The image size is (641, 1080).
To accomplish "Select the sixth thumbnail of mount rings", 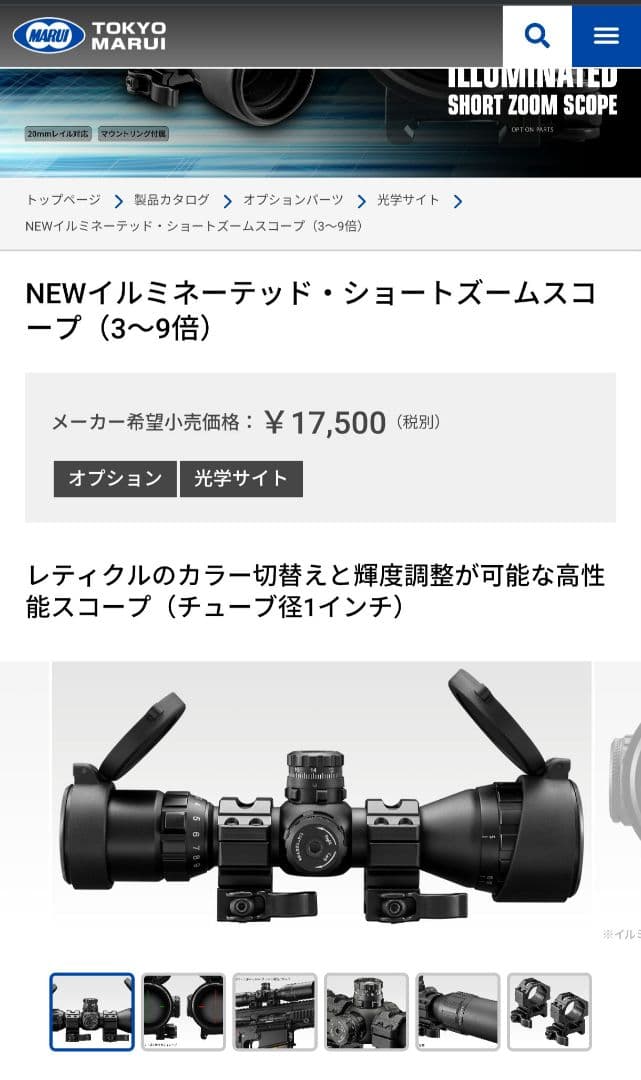I will pyautogui.click(x=549, y=1011).
